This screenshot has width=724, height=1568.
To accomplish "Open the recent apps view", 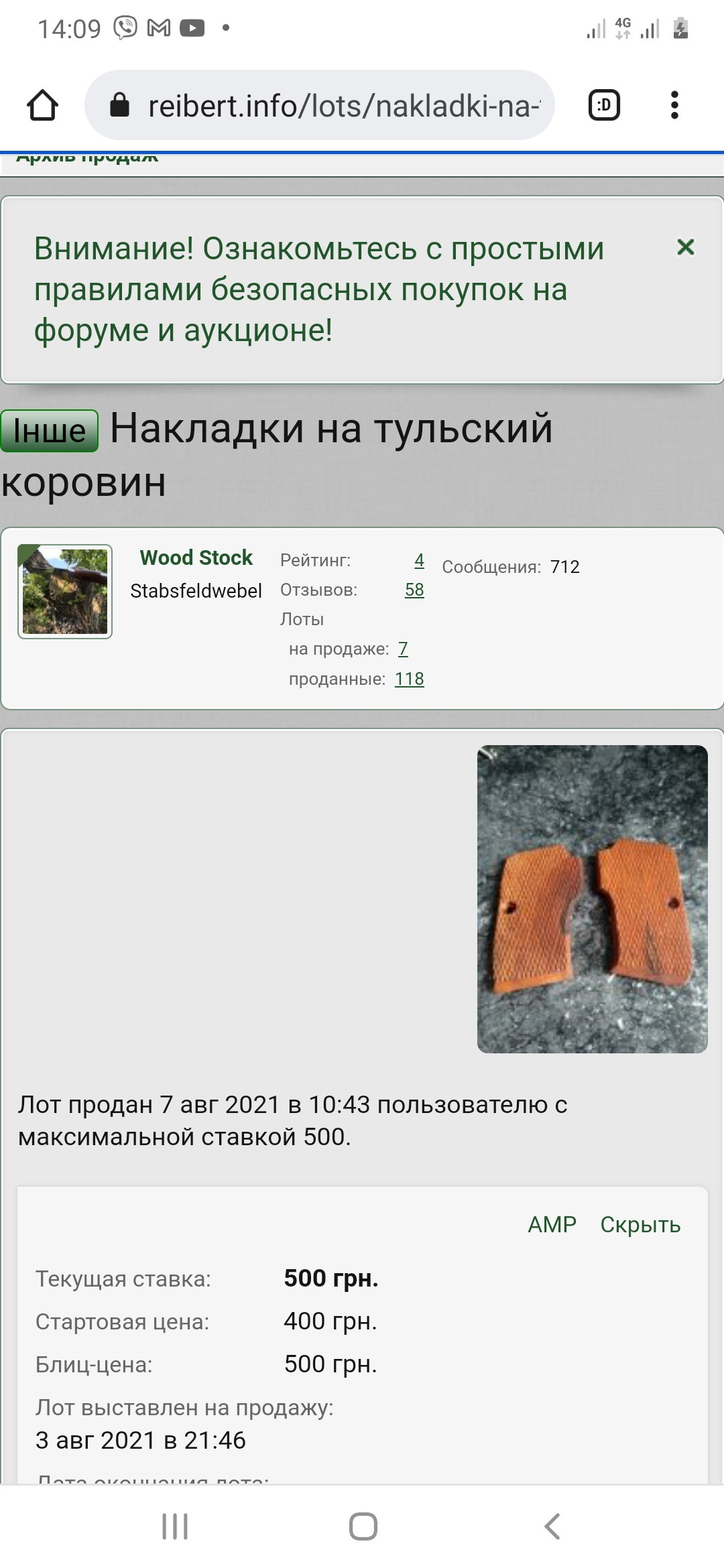I will [175, 1526].
